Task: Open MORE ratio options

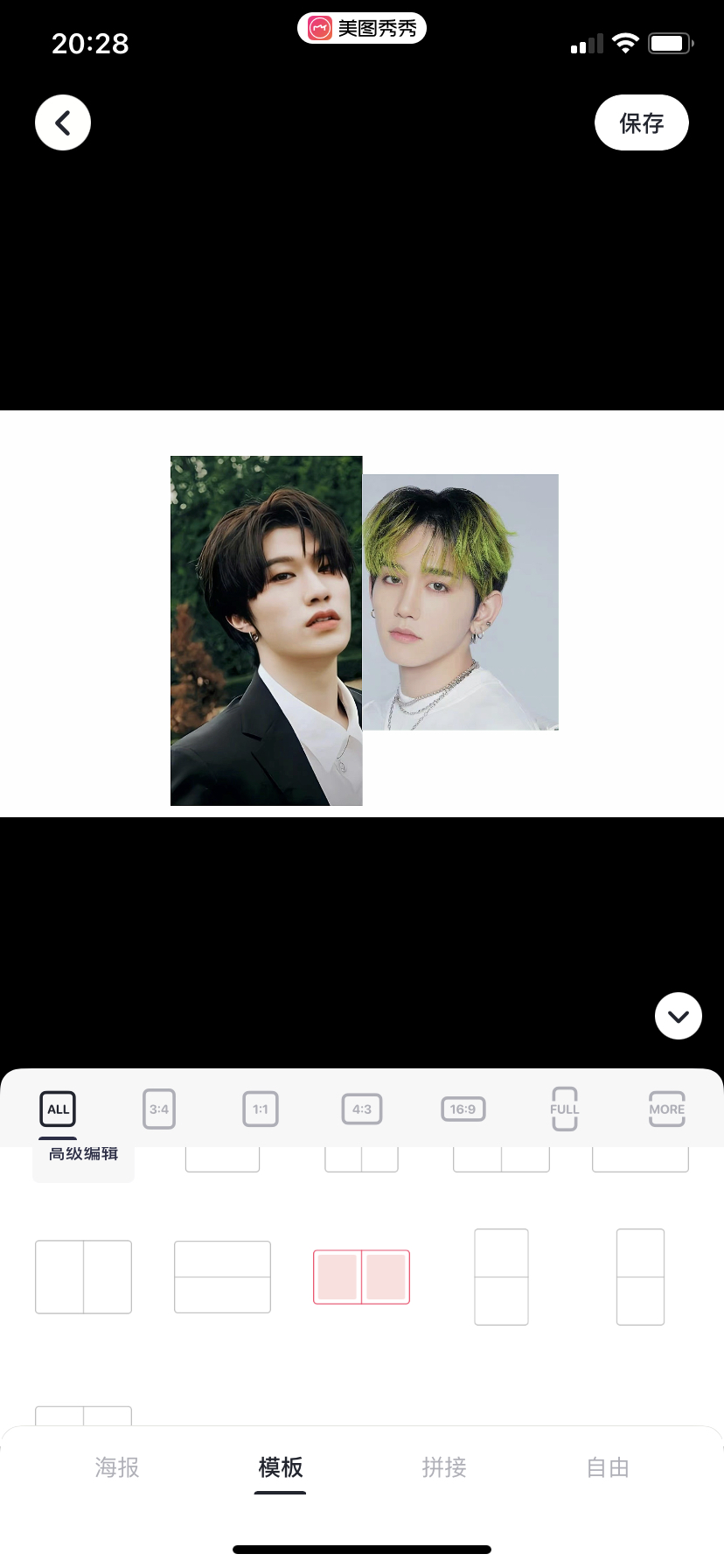Action: tap(666, 1109)
